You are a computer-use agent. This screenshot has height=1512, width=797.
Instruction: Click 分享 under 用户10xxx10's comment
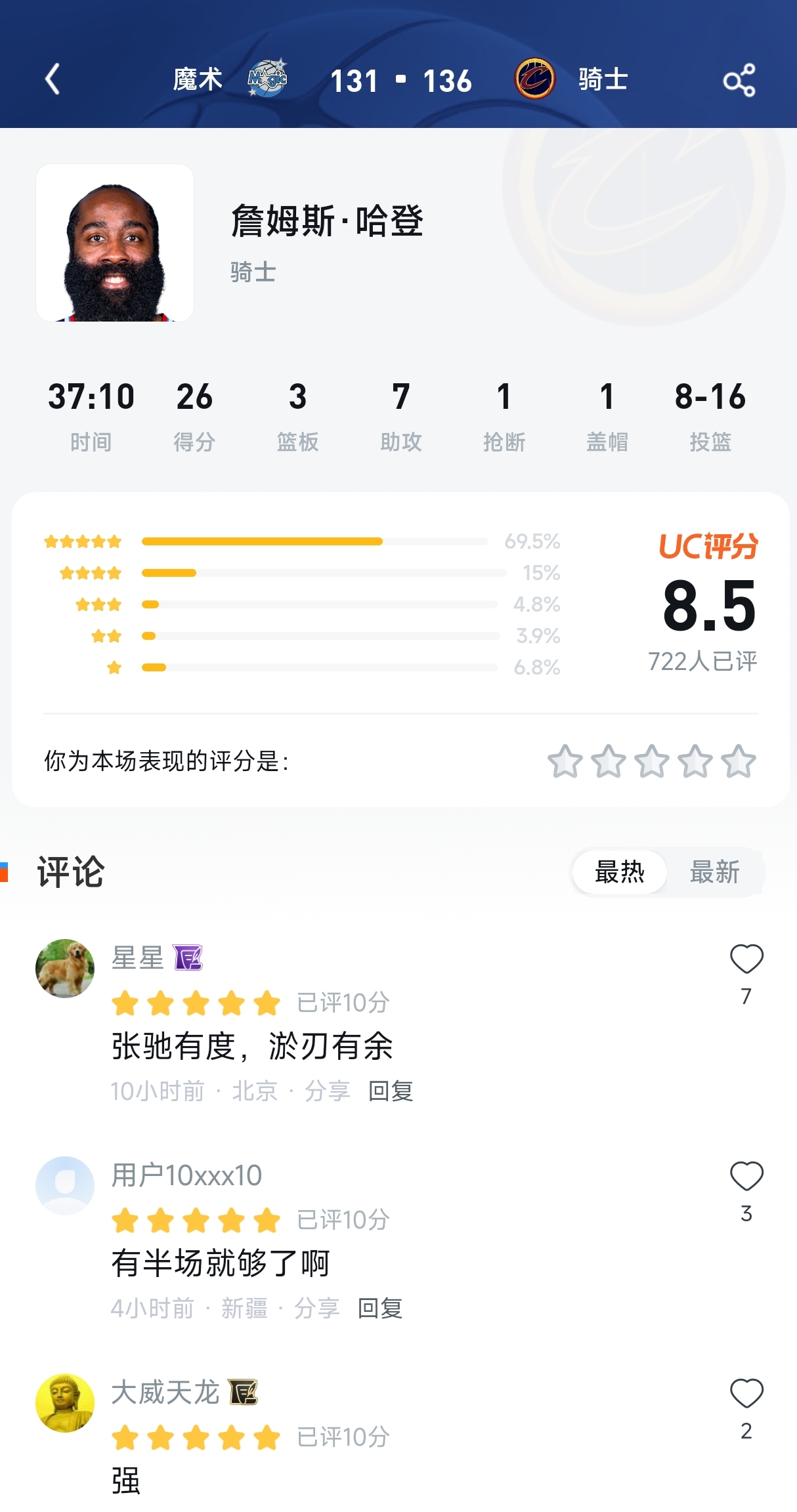pos(316,1309)
